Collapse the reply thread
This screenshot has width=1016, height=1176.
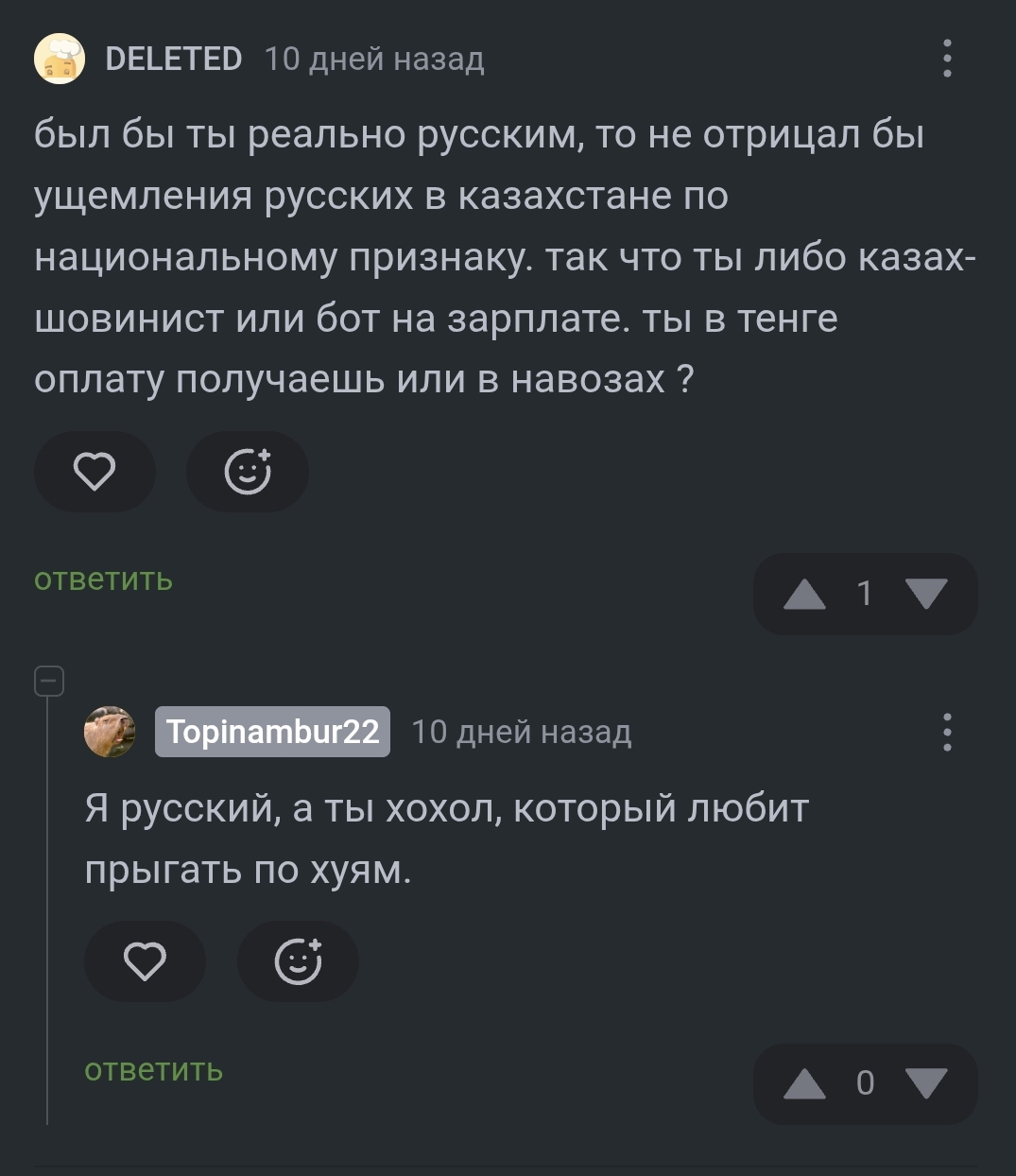49,681
